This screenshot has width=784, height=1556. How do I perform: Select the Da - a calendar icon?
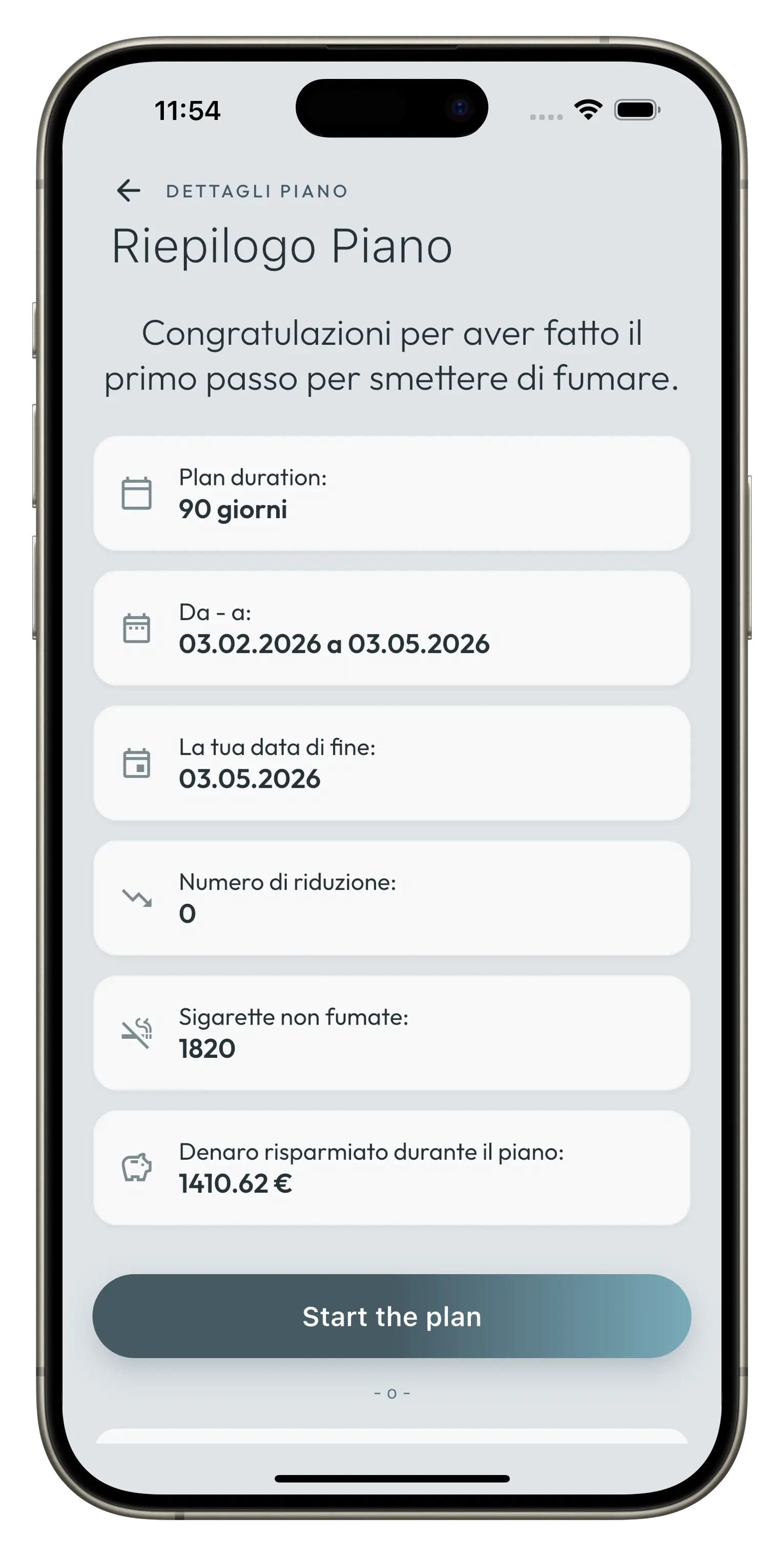[136, 630]
